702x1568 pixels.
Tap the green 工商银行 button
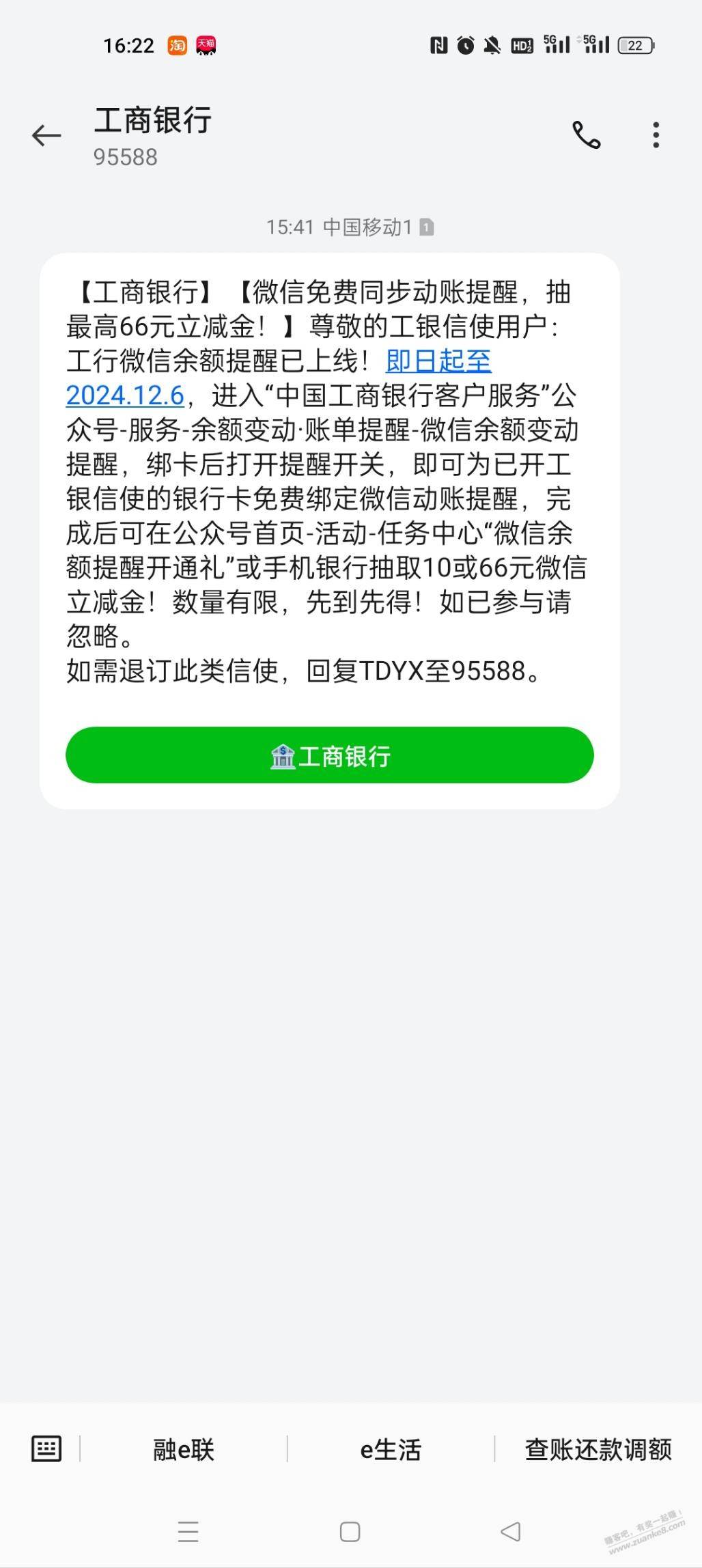330,755
